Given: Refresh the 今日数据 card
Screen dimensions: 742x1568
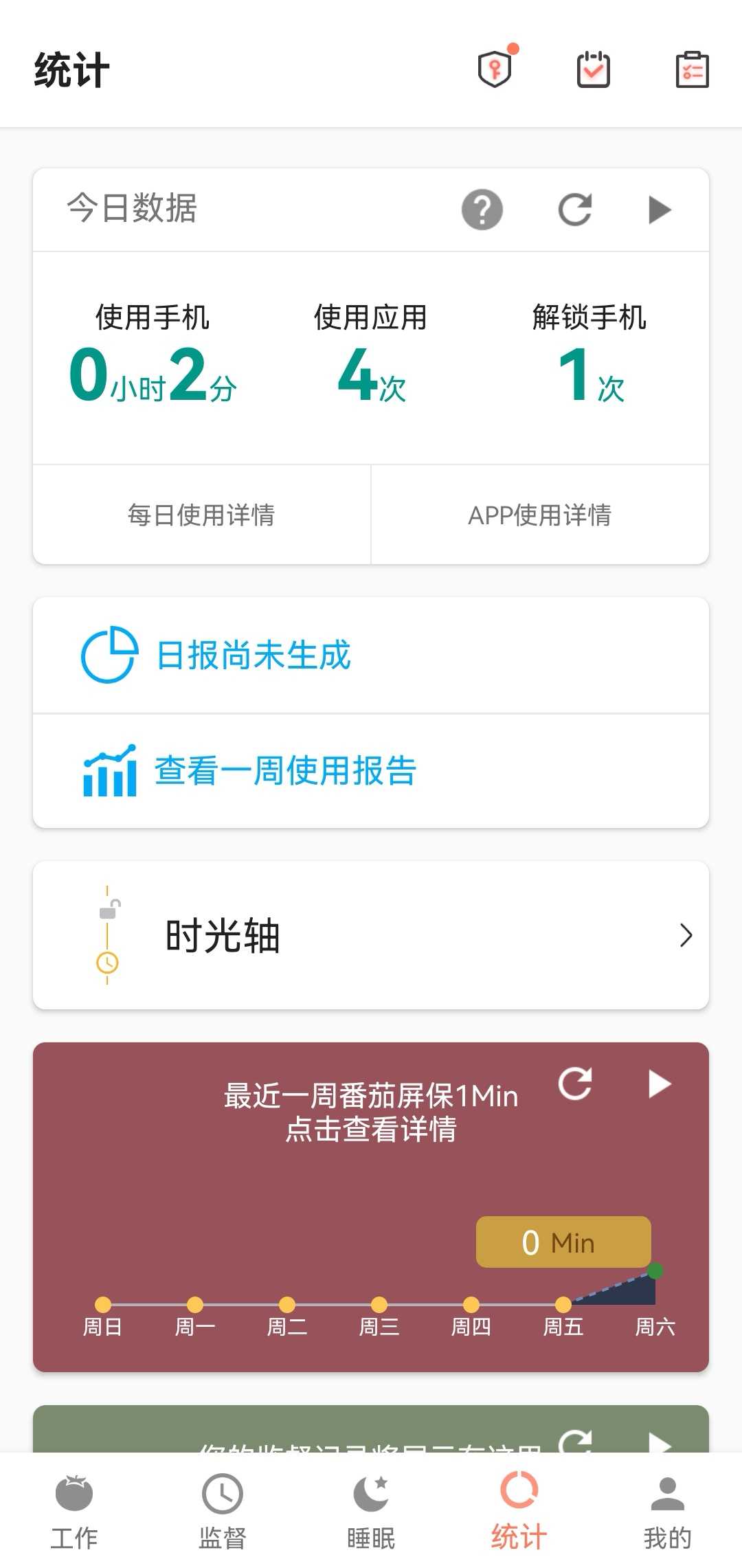Looking at the screenshot, I should 575,210.
